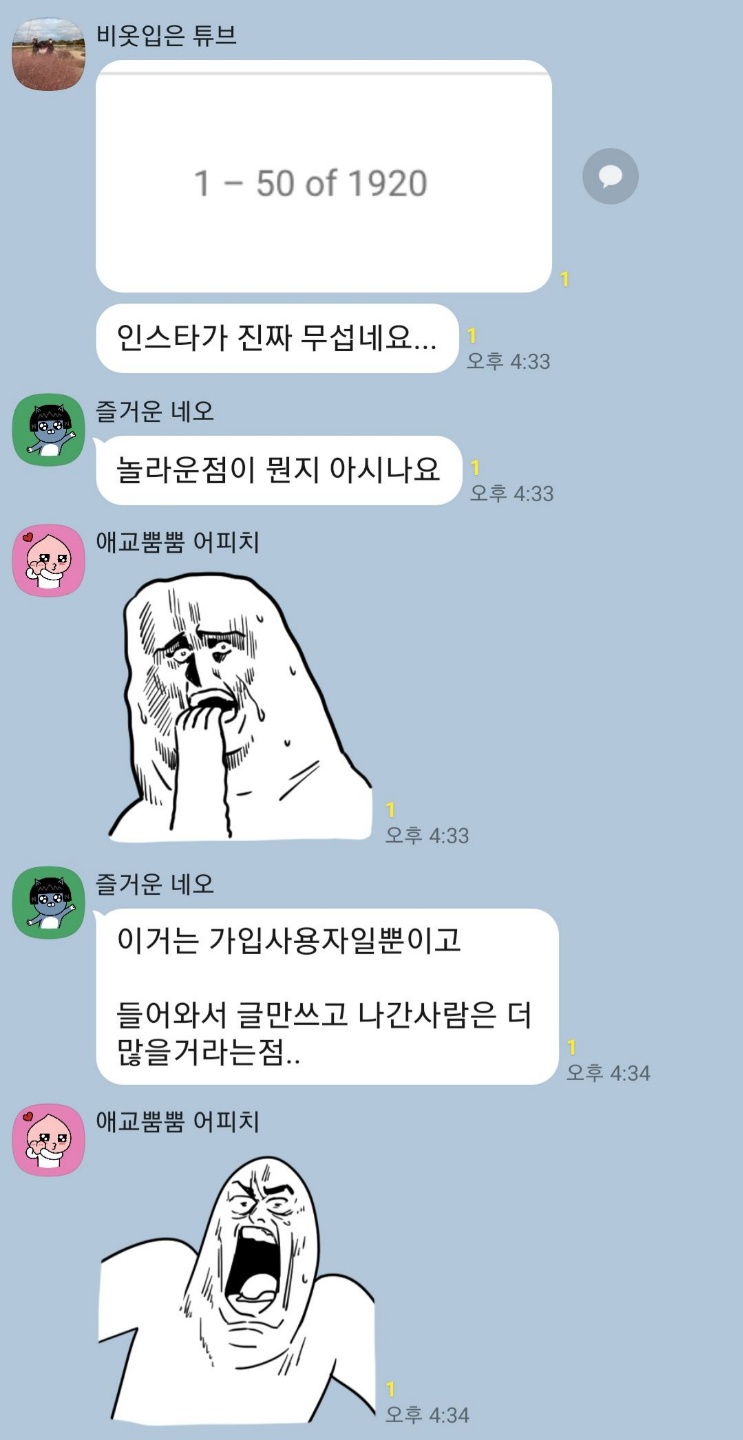The width and height of the screenshot is (743, 1440).
Task: Tap the crying face sticker from 애교뿜뿜 어피치
Action: coord(238,708)
